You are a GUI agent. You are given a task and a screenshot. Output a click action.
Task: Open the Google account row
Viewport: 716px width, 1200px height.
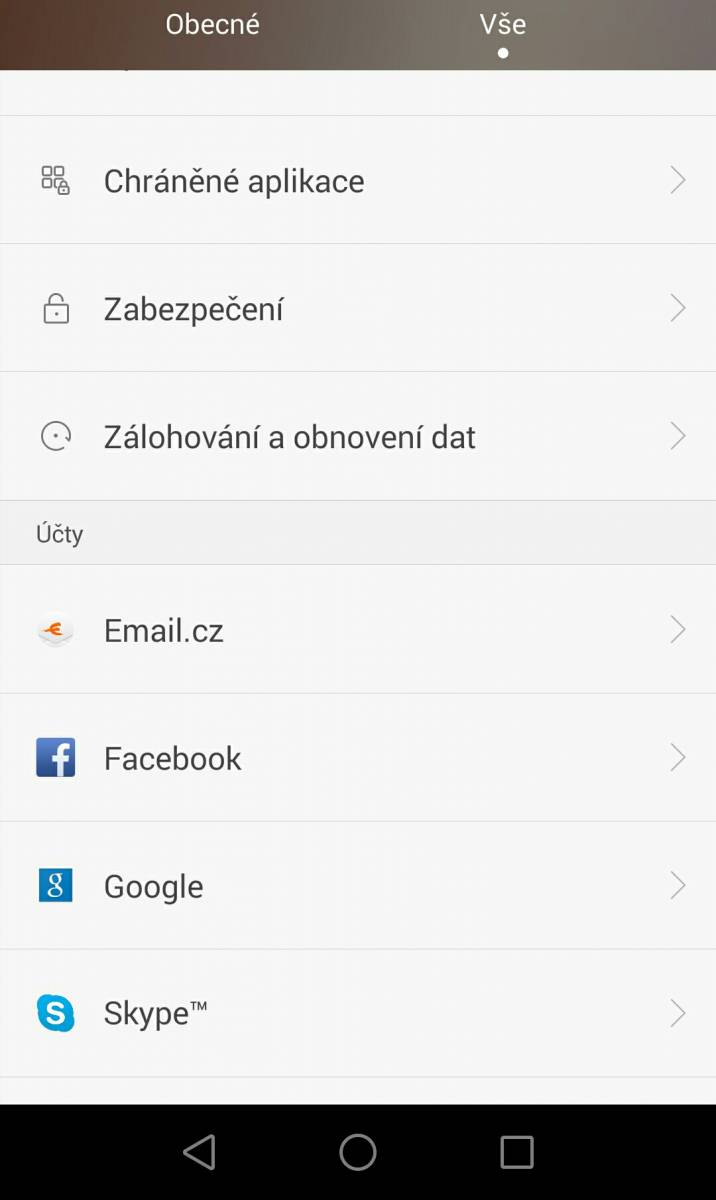pos(358,885)
